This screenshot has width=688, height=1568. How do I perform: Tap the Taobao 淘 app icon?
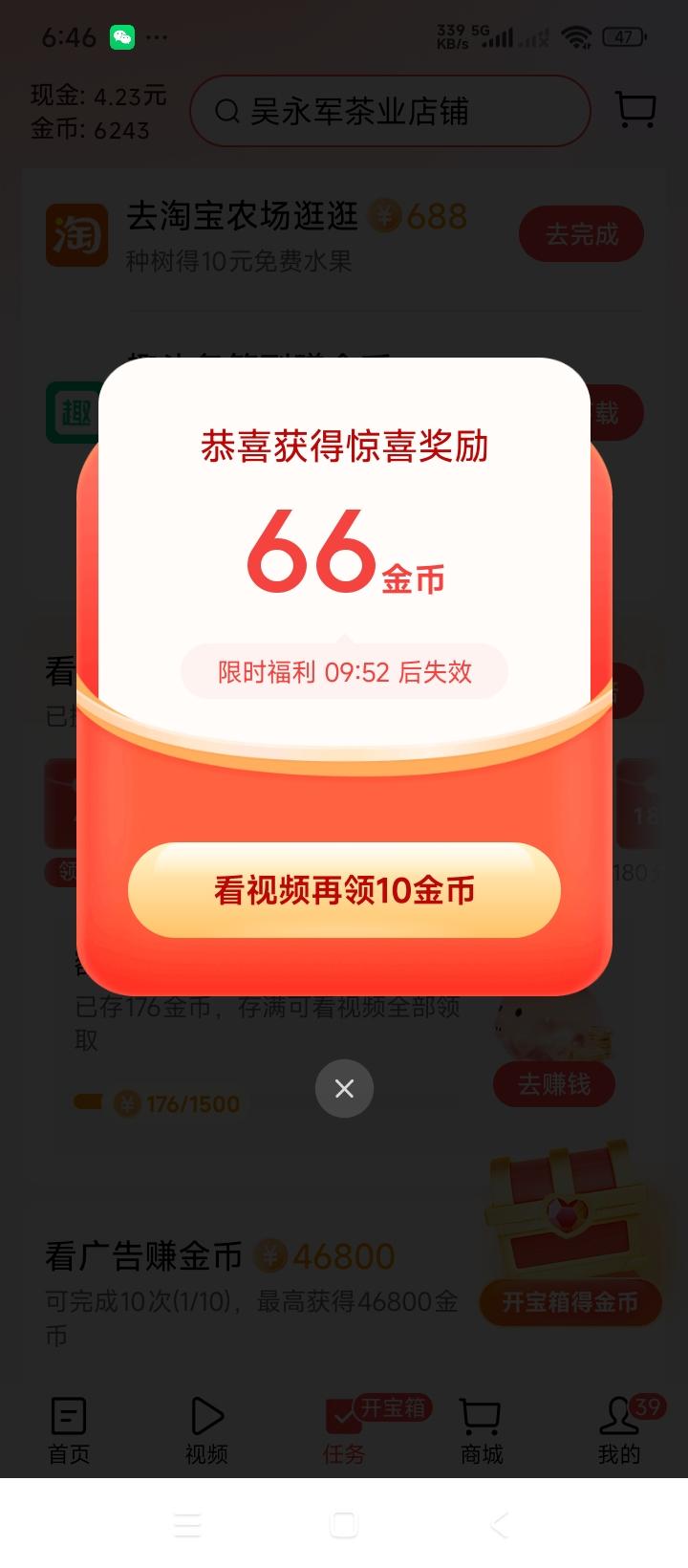(x=77, y=235)
